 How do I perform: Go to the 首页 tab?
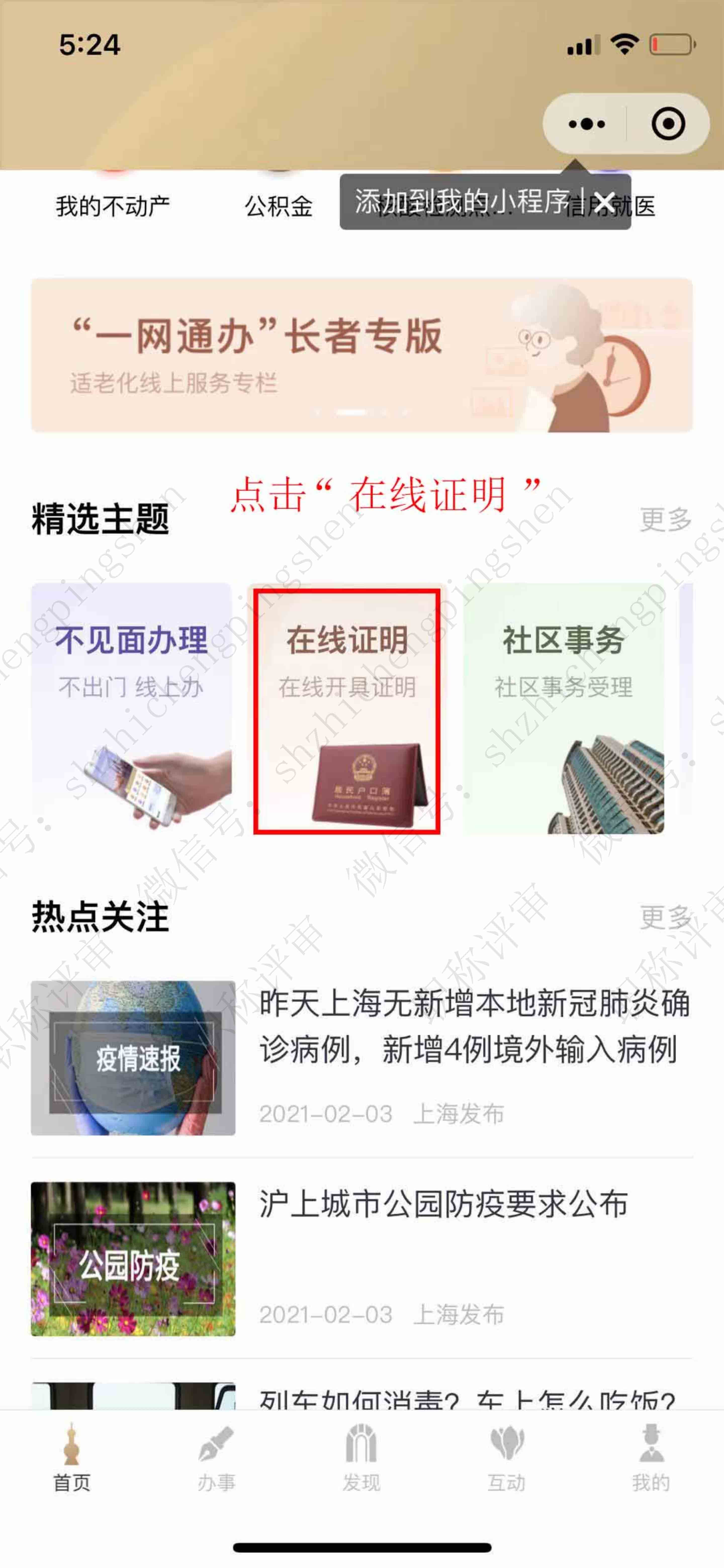click(x=72, y=1458)
